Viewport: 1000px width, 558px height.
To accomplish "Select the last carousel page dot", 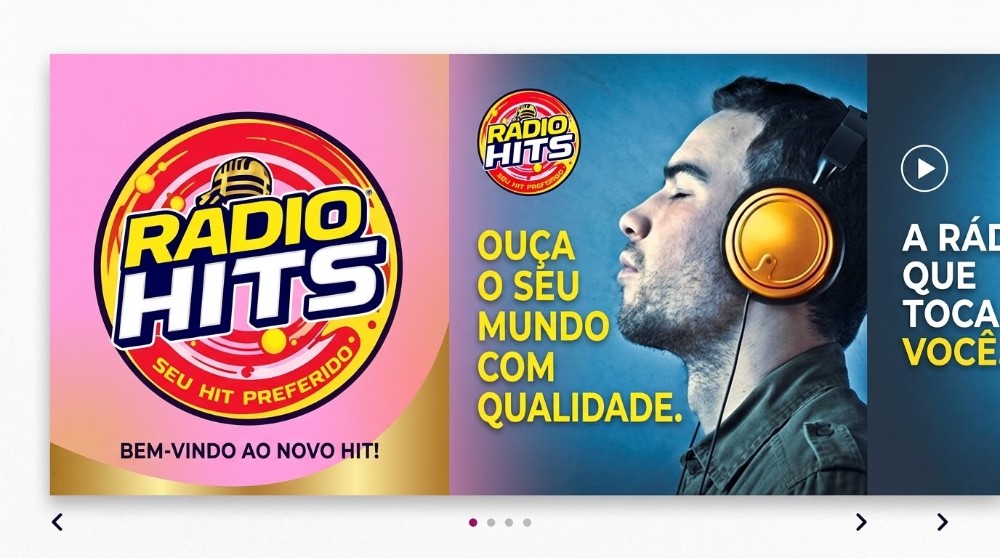I will click(527, 522).
